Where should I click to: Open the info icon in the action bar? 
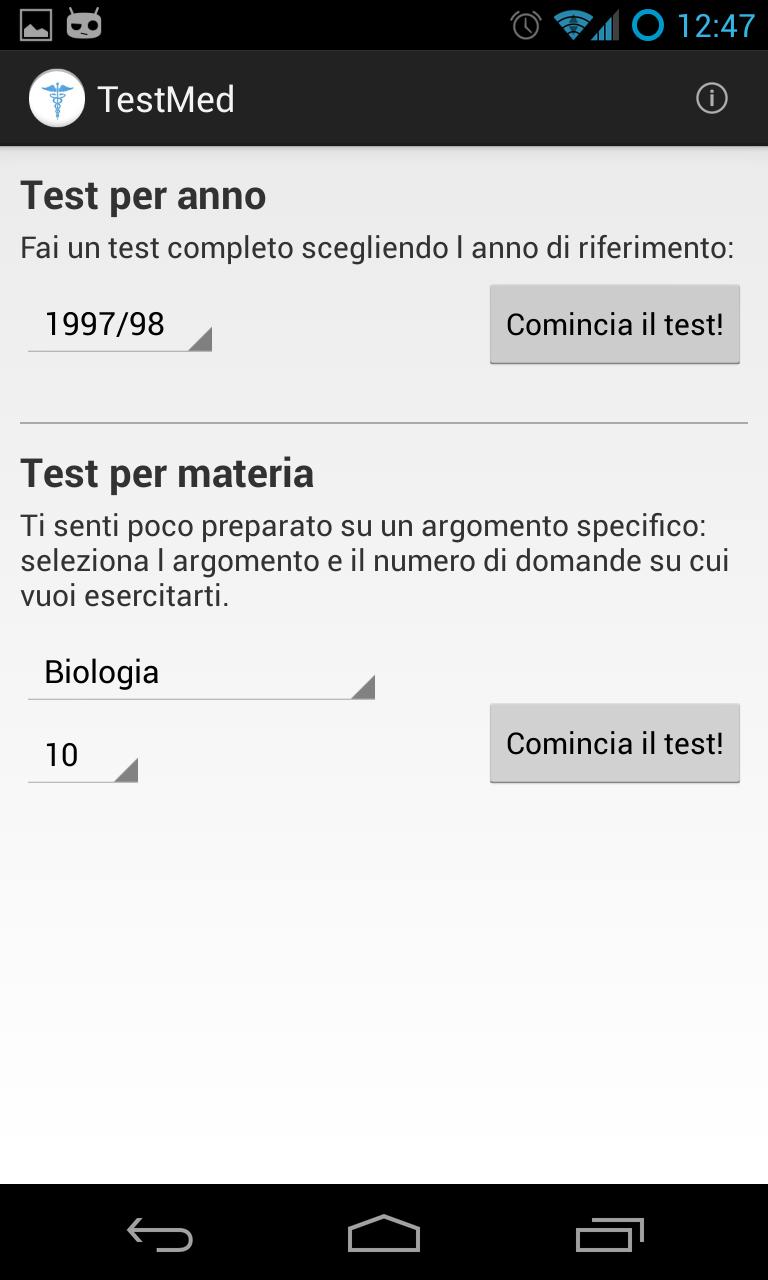[711, 97]
